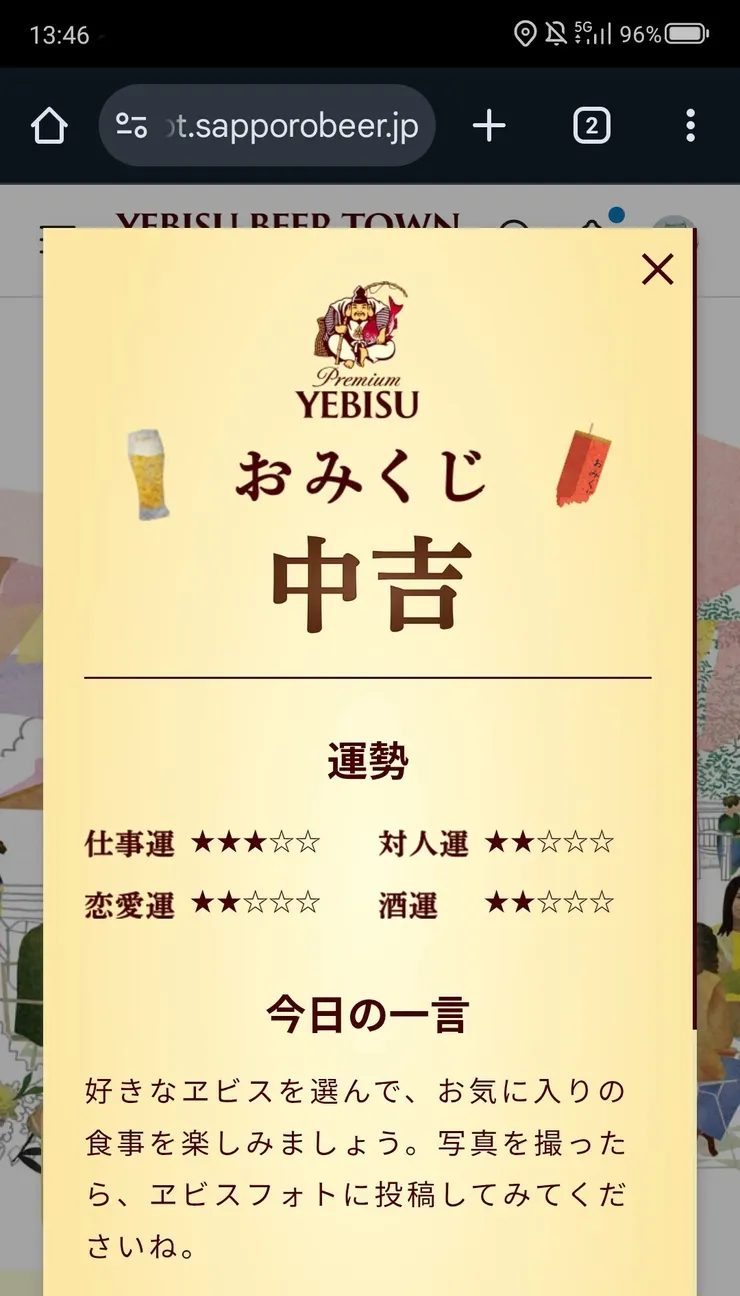Tap the Premium YEBISU god logo illustration
The height and width of the screenshot is (1296, 740).
click(x=362, y=330)
